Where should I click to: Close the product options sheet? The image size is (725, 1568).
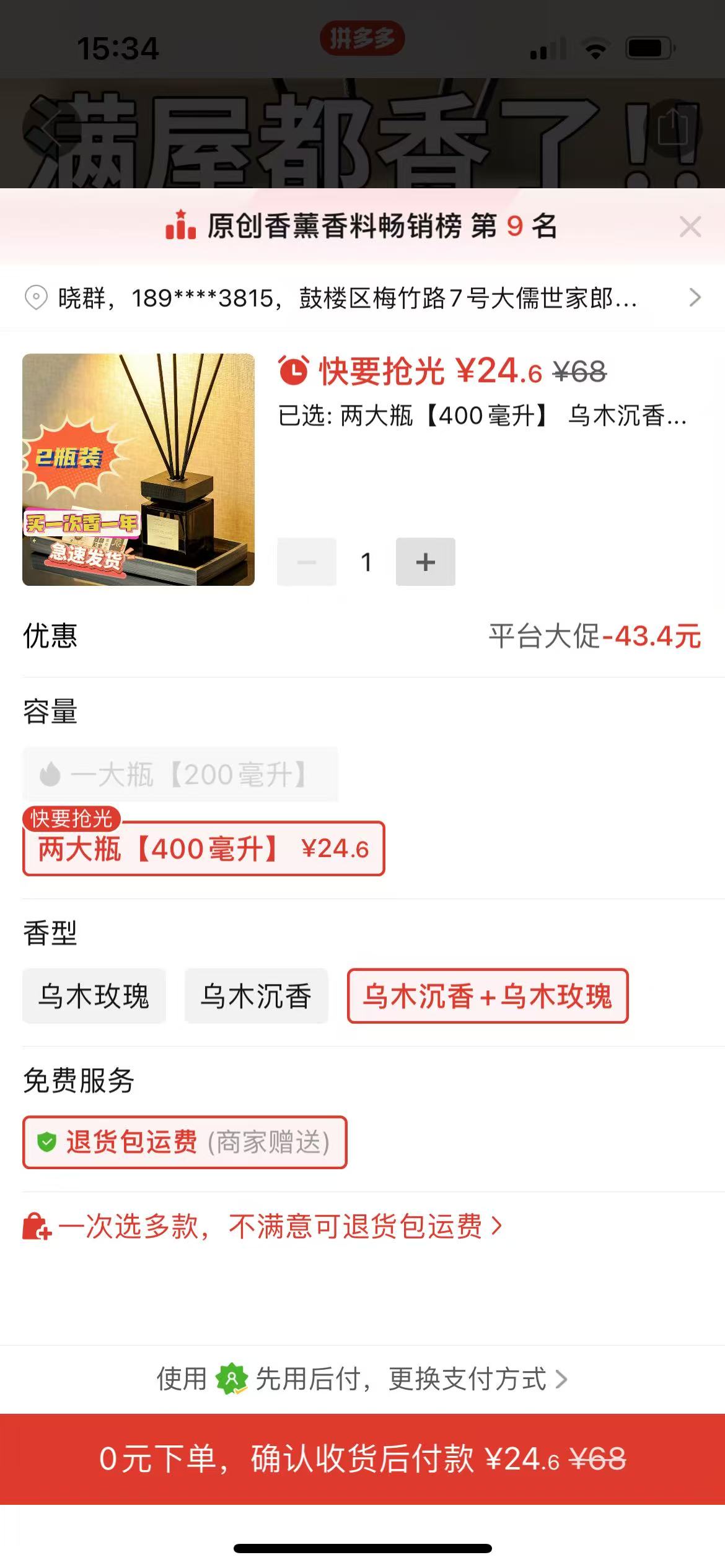[x=690, y=227]
